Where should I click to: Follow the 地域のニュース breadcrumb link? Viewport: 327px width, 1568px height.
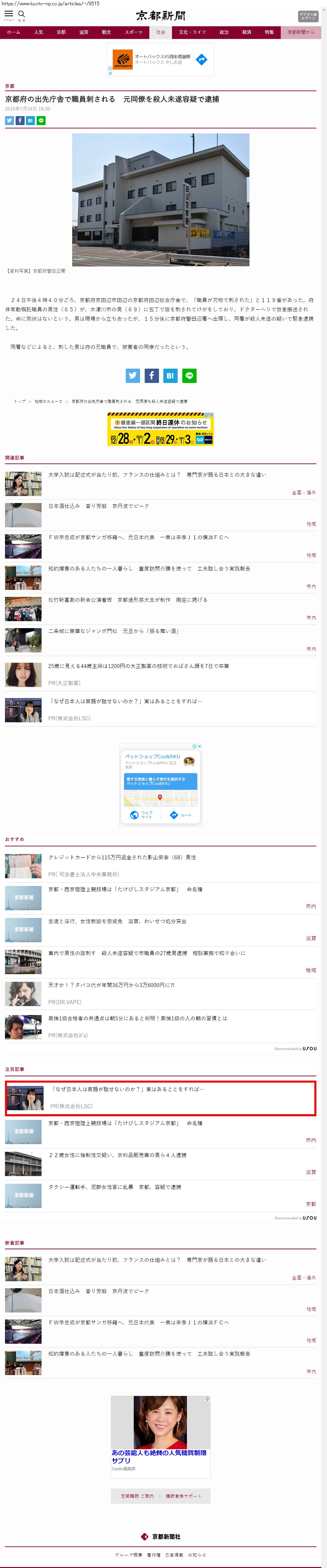coord(49,401)
